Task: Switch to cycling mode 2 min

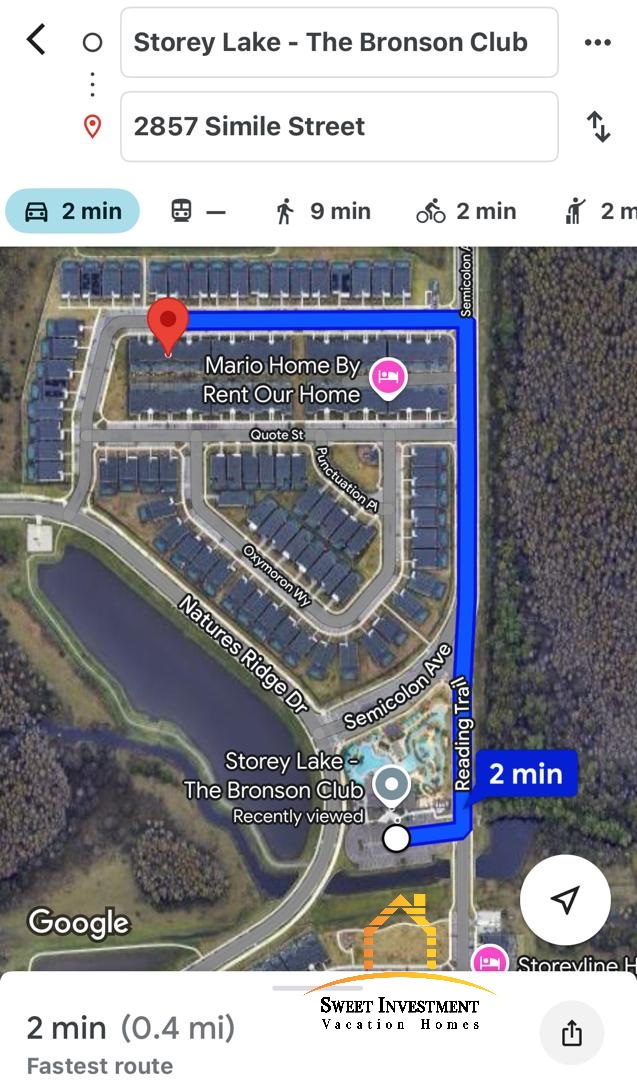Action: coord(466,211)
